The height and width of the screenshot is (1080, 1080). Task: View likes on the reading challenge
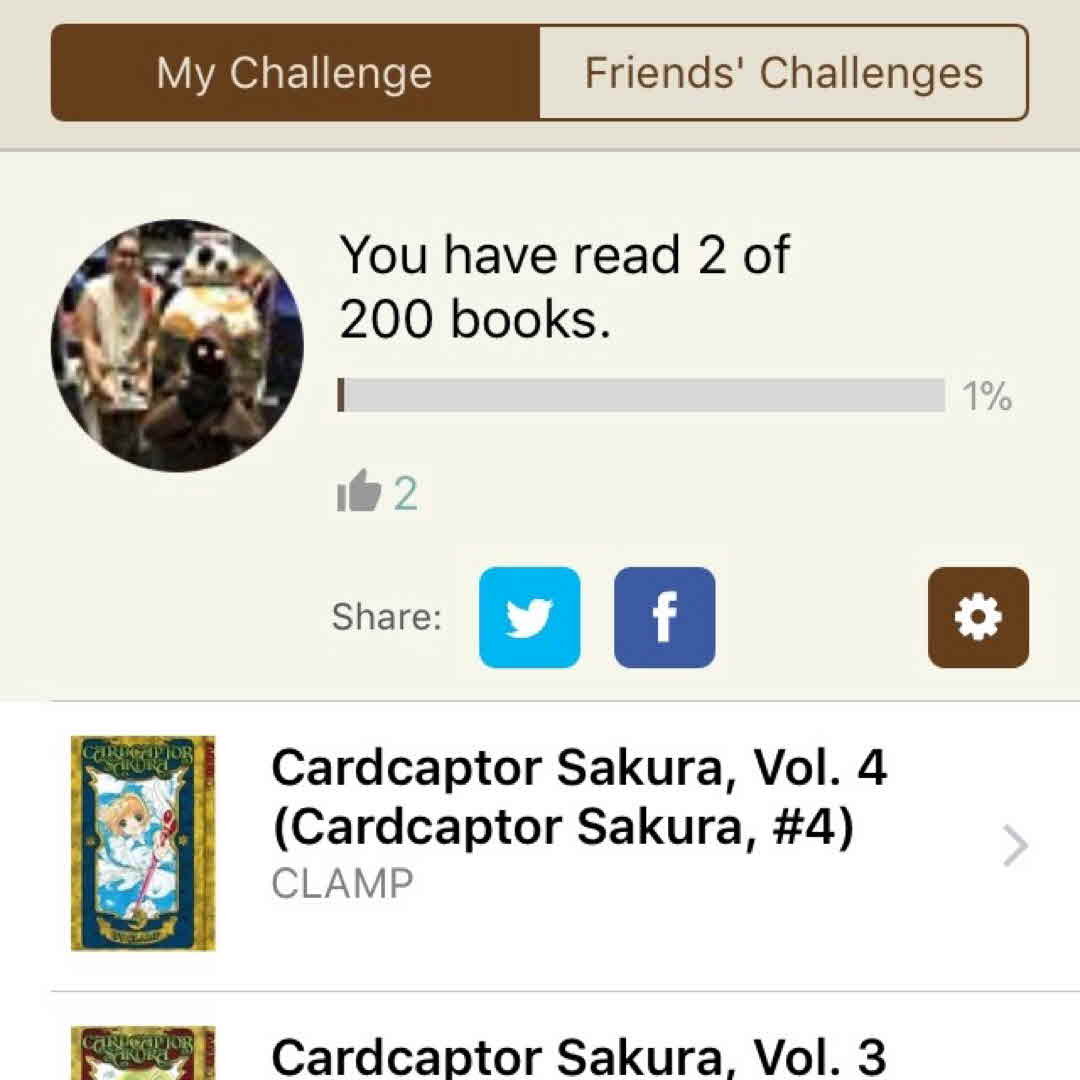point(378,493)
